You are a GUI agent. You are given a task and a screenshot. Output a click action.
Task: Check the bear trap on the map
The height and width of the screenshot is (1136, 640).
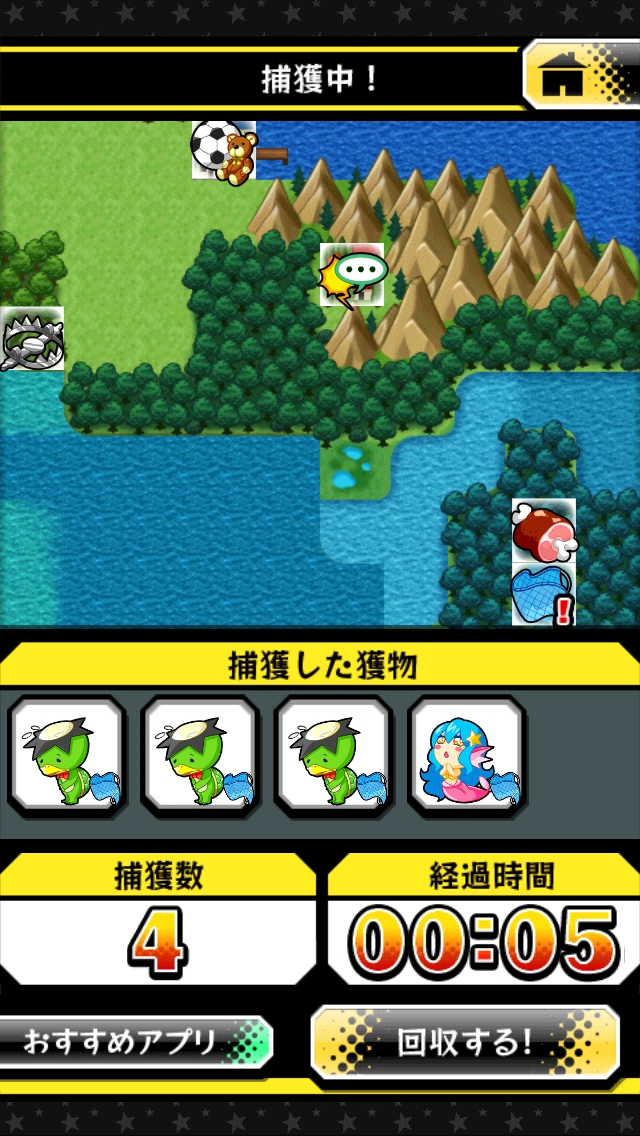(x=32, y=340)
